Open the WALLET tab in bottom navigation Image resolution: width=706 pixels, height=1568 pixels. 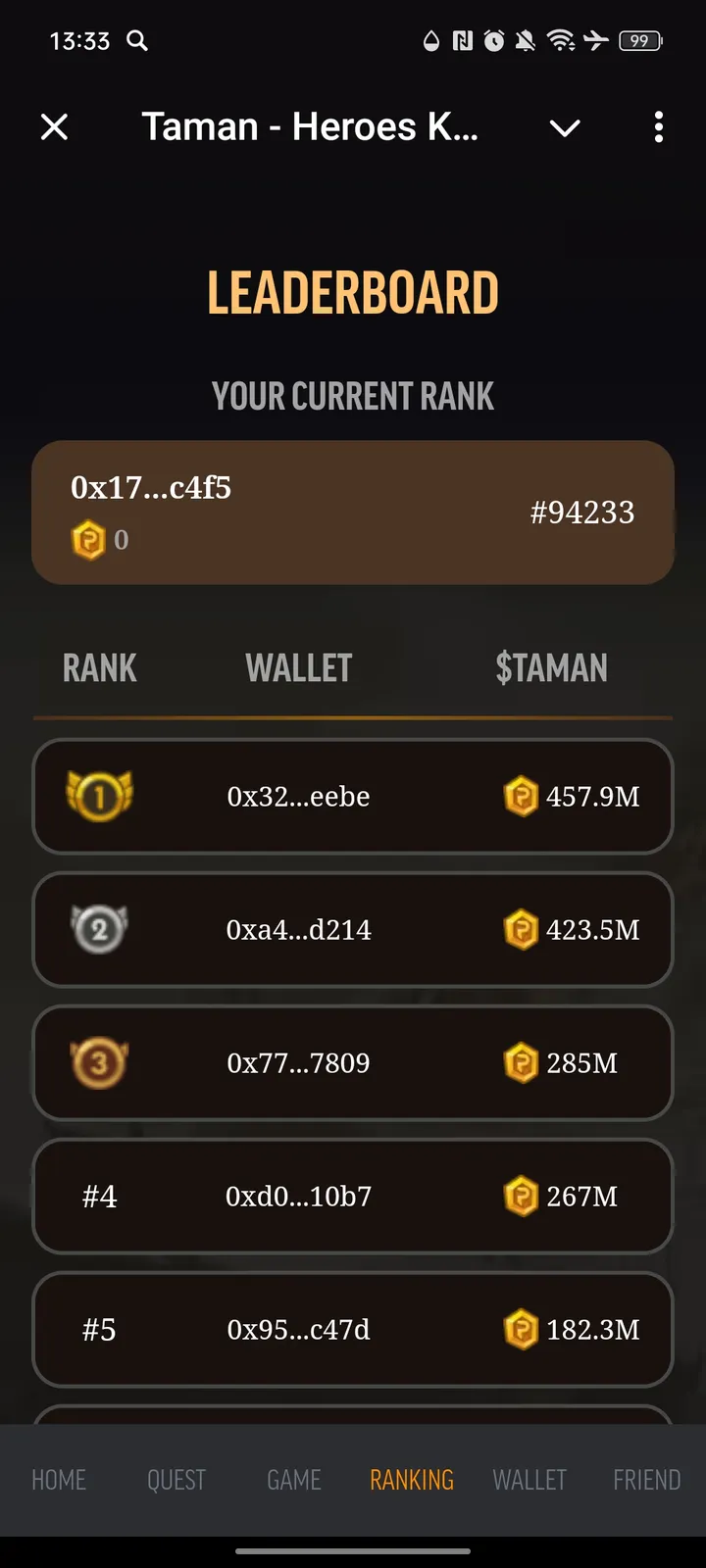(x=529, y=1481)
